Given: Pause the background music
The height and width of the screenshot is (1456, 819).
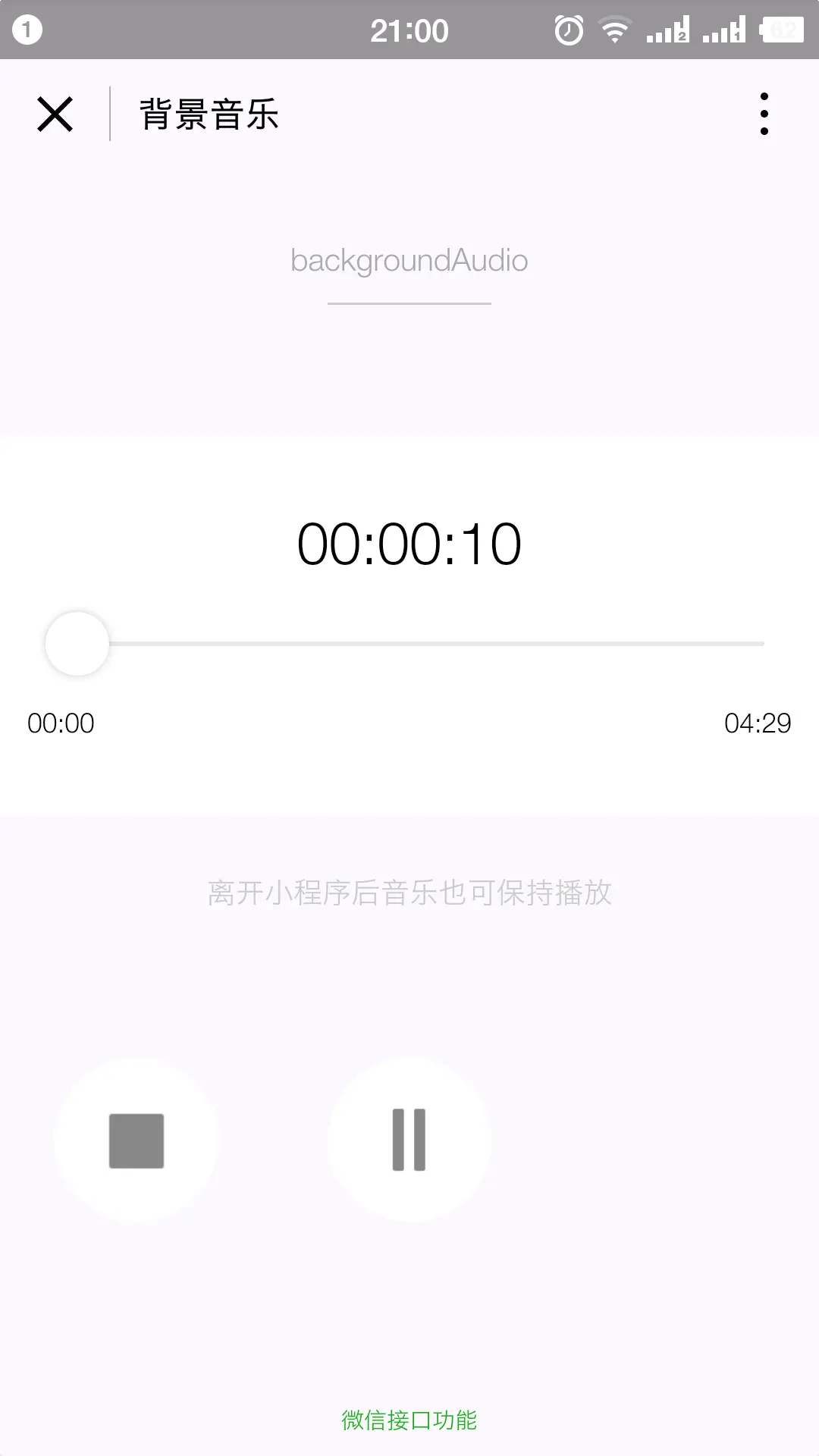Looking at the screenshot, I should point(409,1140).
